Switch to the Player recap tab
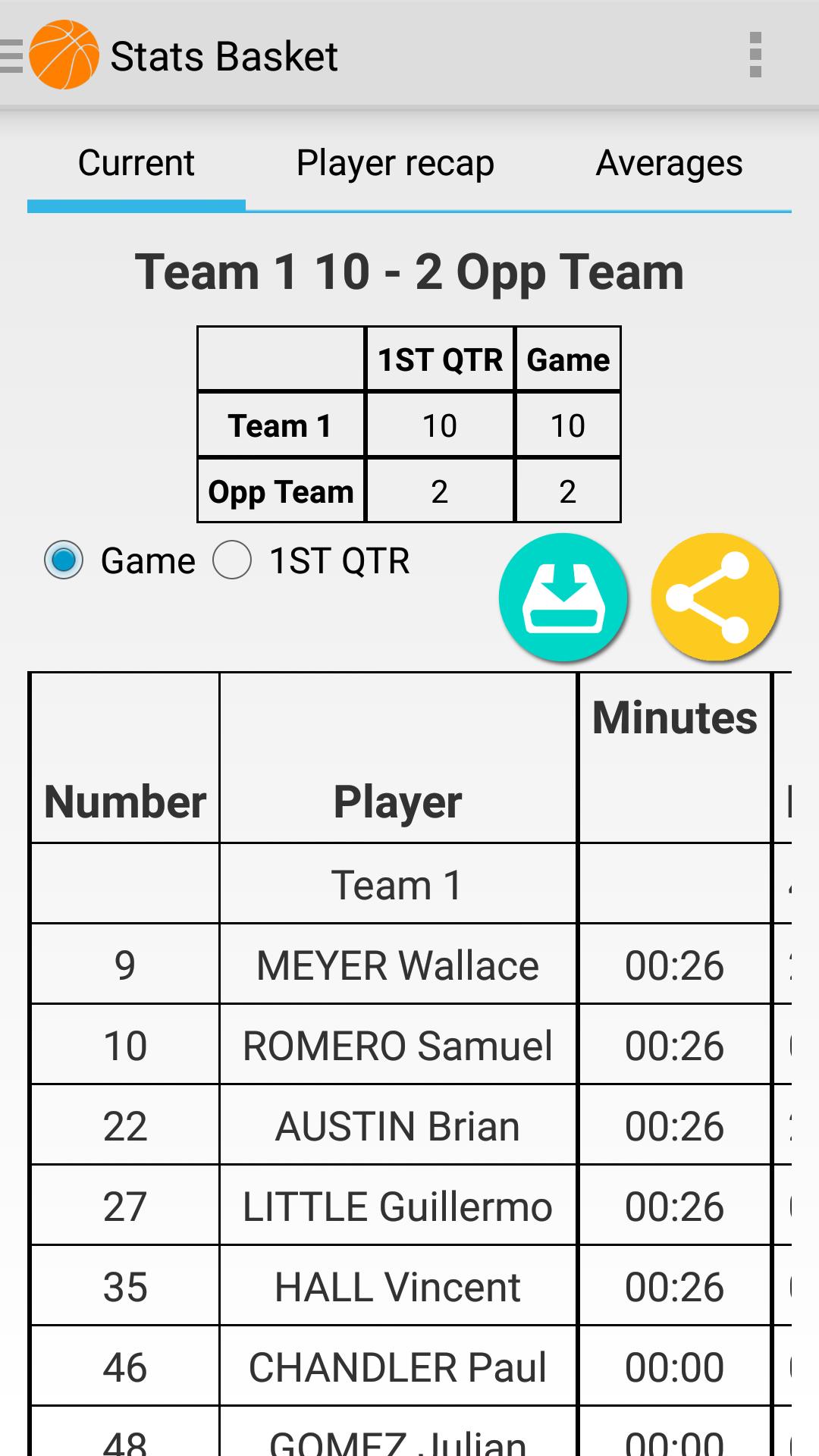Screen dimensions: 819x1456 pos(395,164)
